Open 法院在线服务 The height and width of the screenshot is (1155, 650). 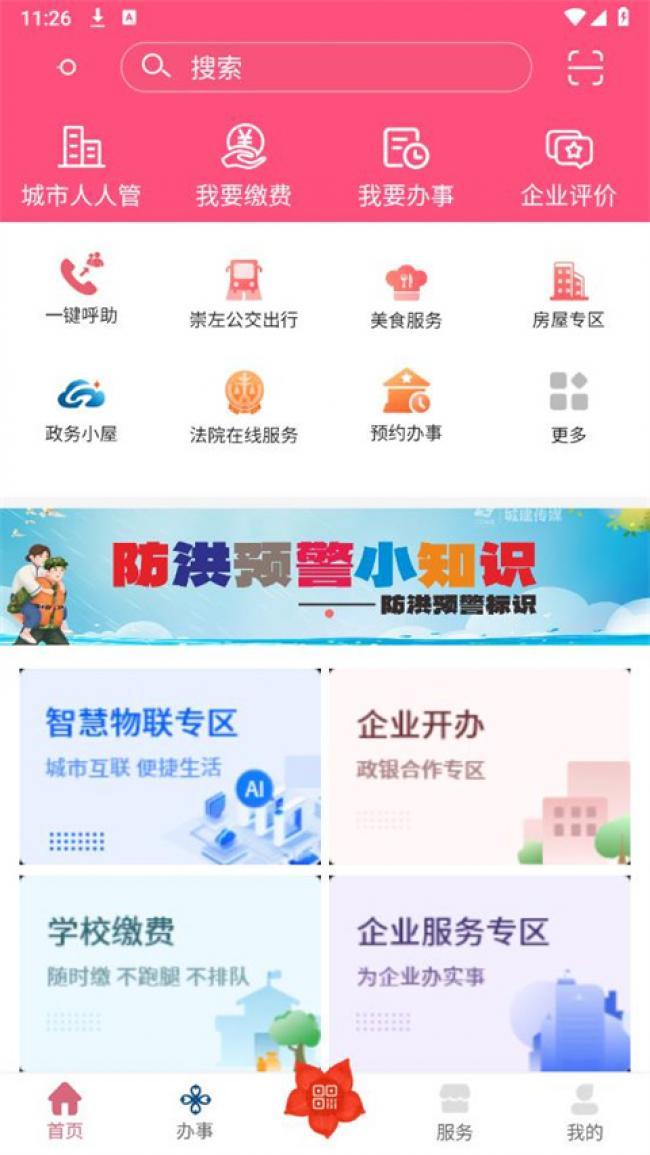pyautogui.click(x=243, y=408)
